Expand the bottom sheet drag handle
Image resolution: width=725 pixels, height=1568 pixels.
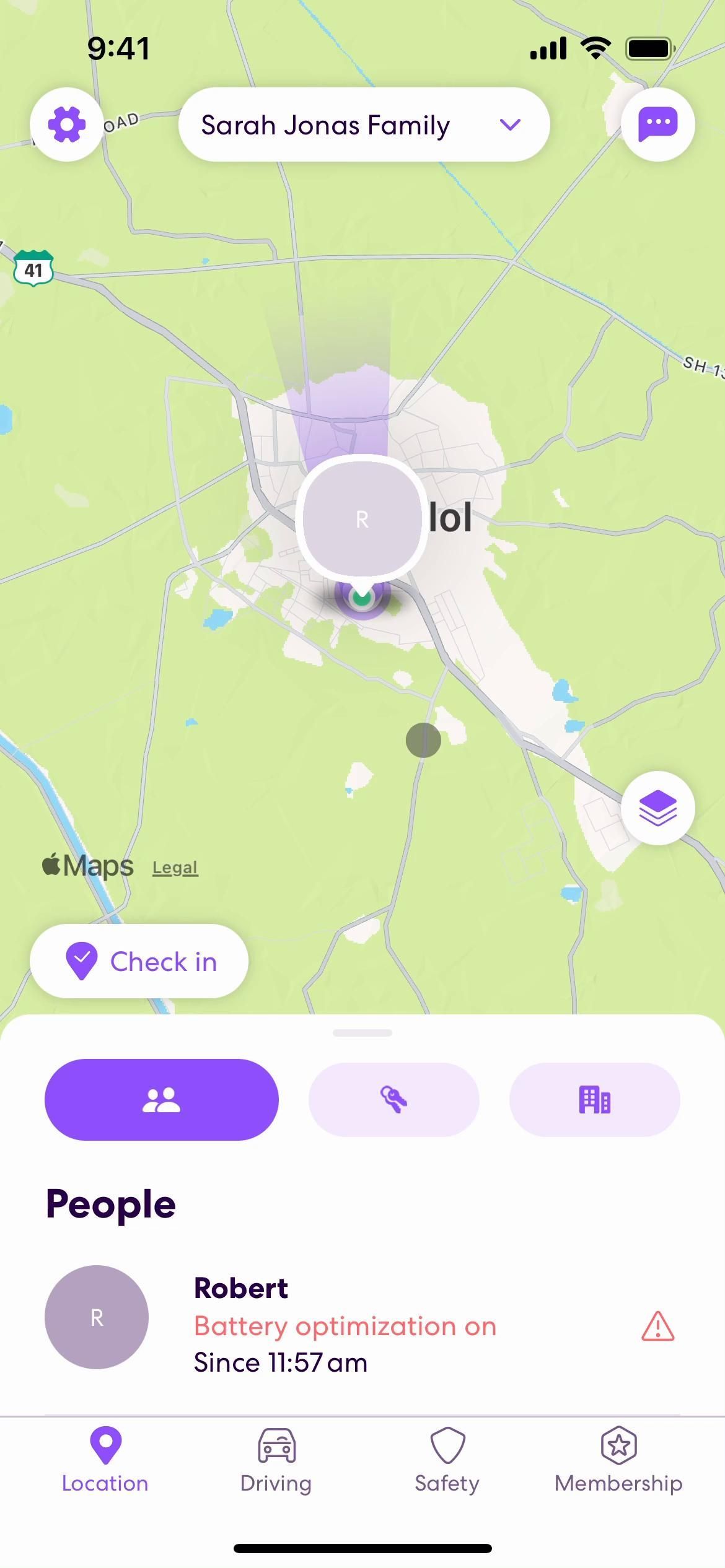point(362,1031)
